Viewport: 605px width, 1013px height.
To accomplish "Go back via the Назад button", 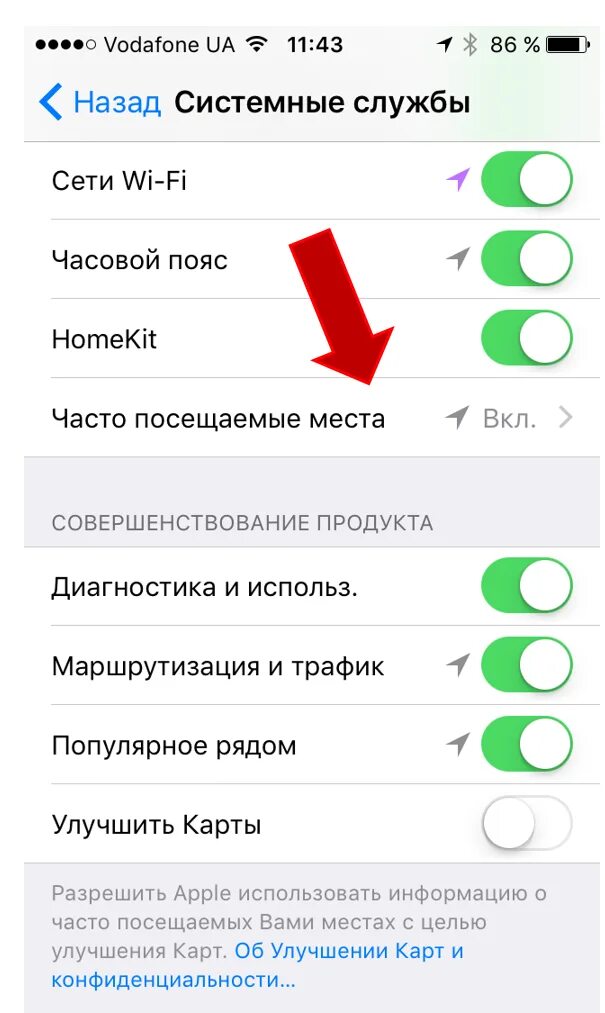I will (100, 103).
